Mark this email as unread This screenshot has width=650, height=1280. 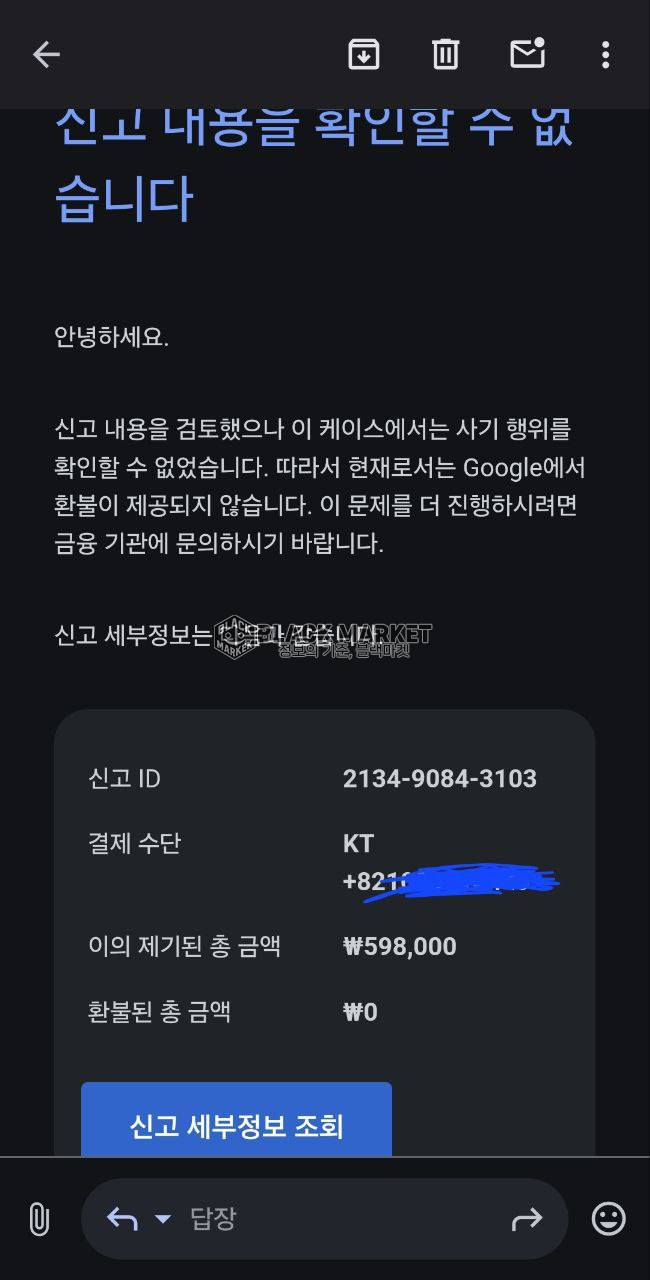pyautogui.click(x=527, y=53)
